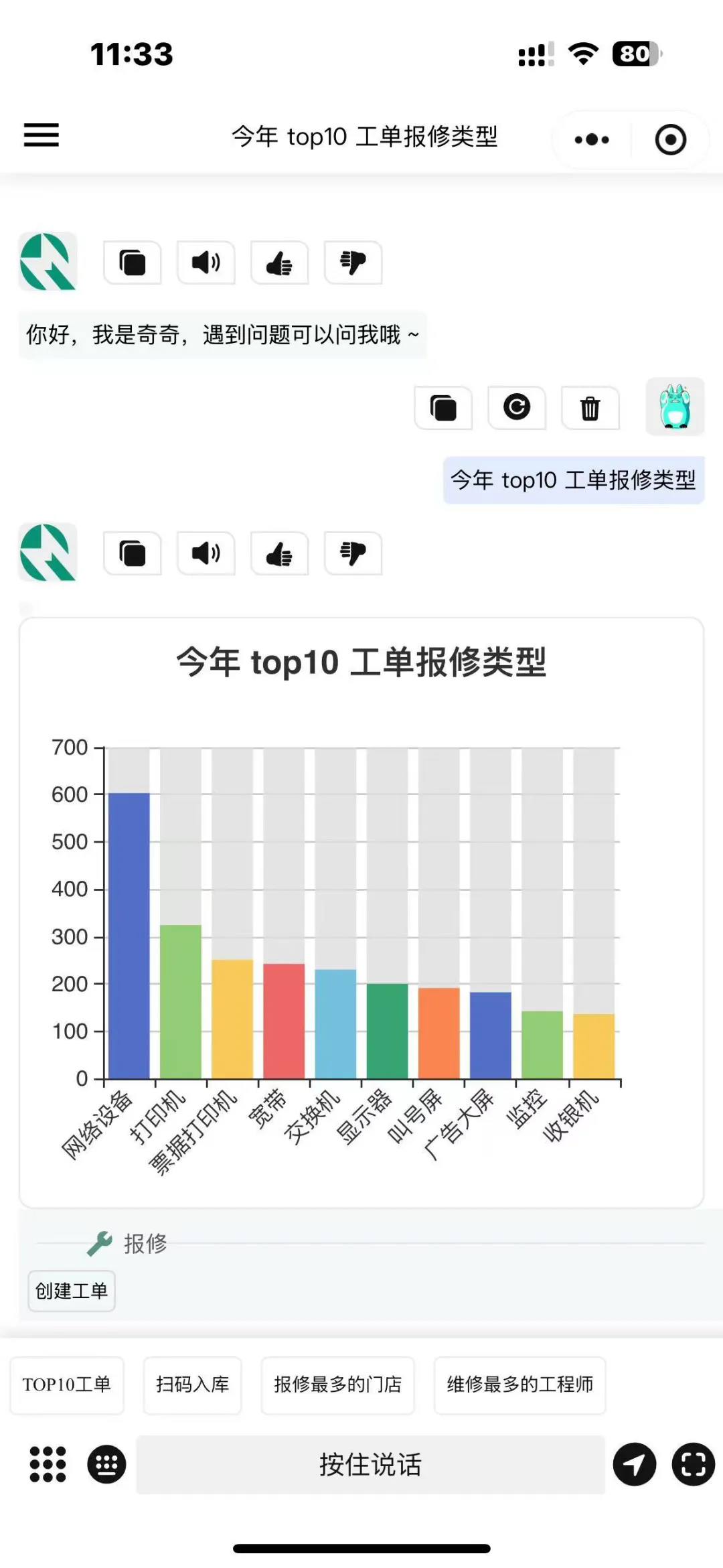
Task: Give a thumbs up to the chart reply
Action: click(279, 553)
